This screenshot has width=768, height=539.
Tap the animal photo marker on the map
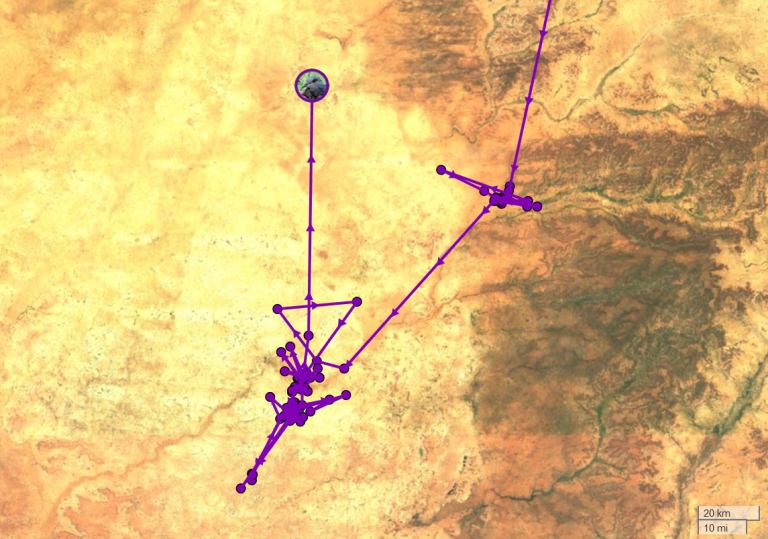click(312, 85)
